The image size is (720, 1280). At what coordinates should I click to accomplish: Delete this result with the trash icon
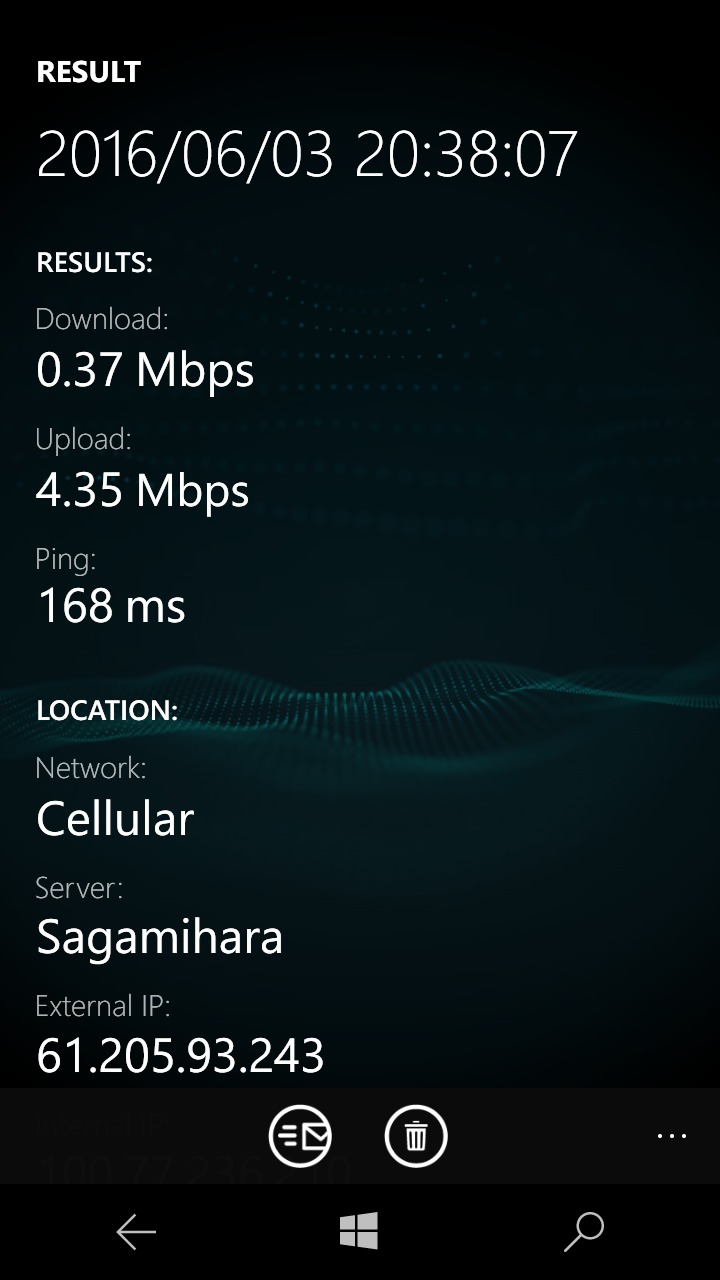(x=416, y=1136)
